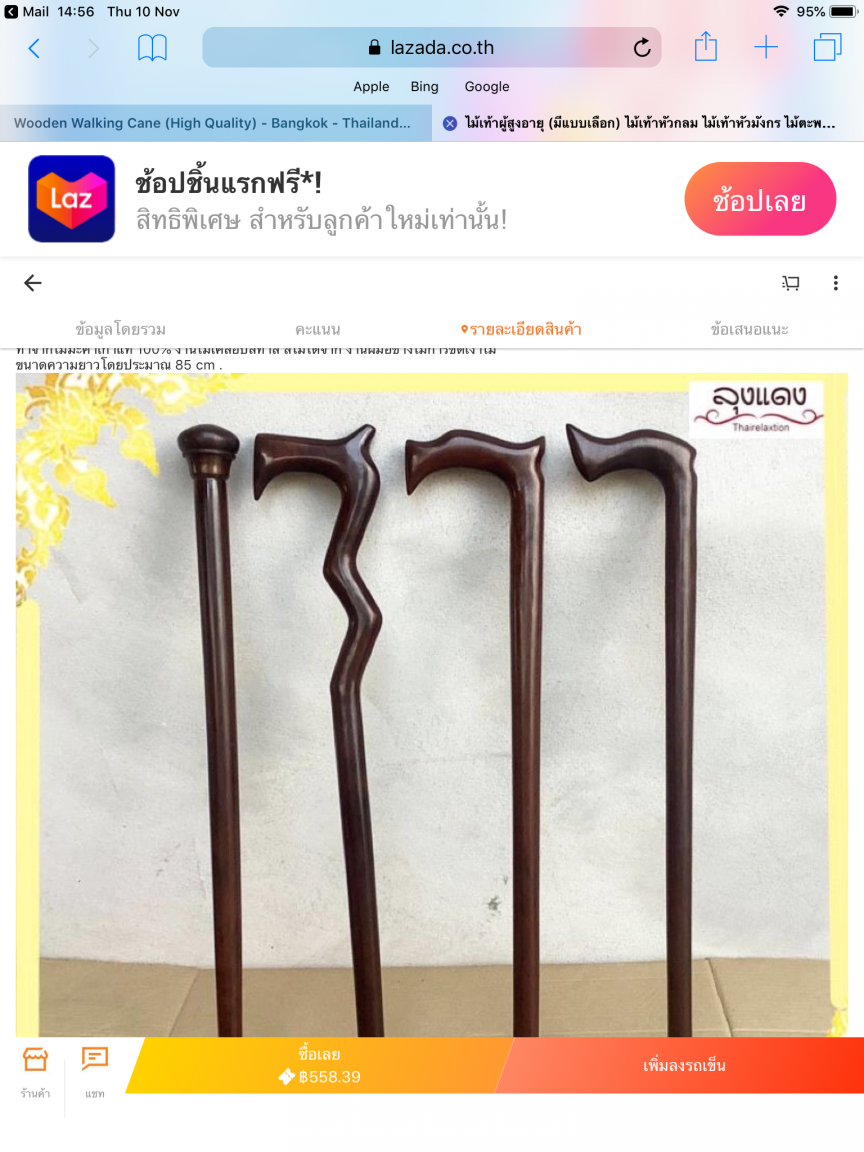Go back from product page
Screen dimensions: 864x1152
[33, 283]
